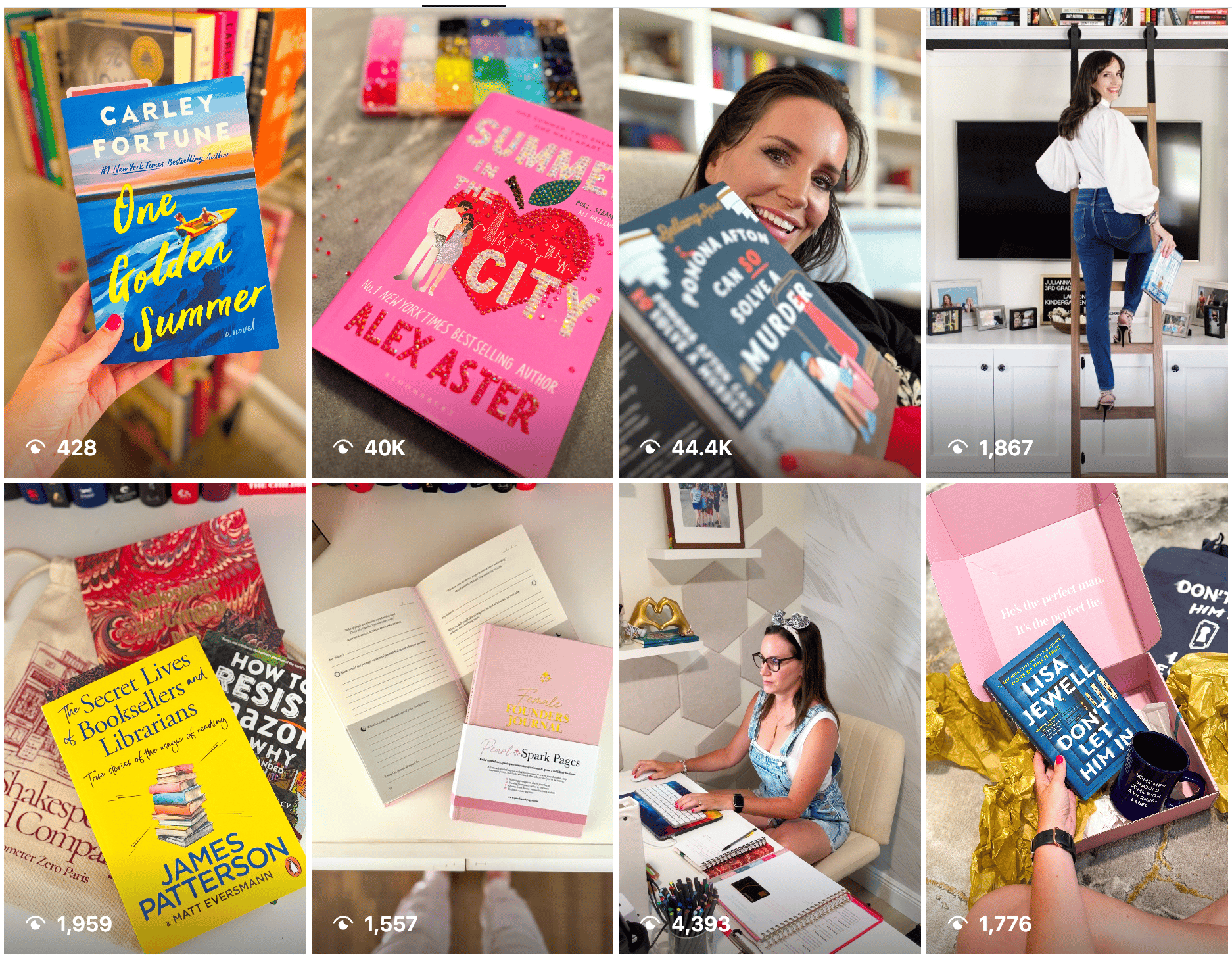Open the Lisa Jewell book box video
Viewport: 1232px width, 959px height.
point(1076,718)
